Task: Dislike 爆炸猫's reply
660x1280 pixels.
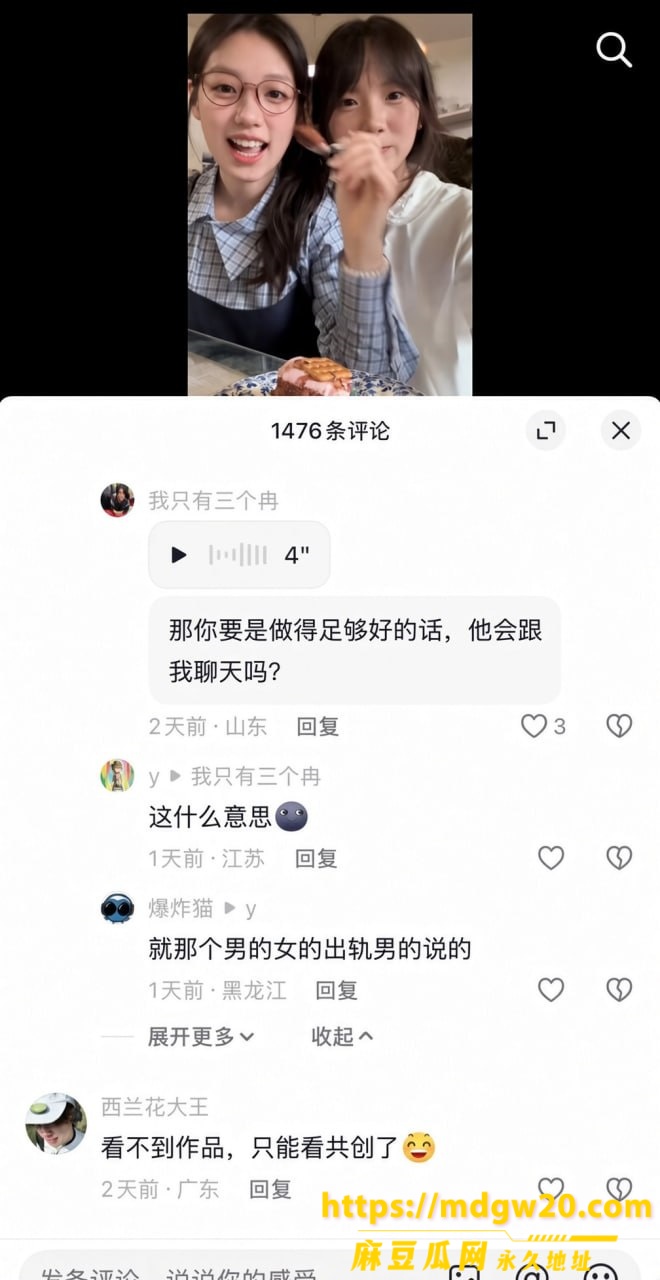Action: coord(620,990)
